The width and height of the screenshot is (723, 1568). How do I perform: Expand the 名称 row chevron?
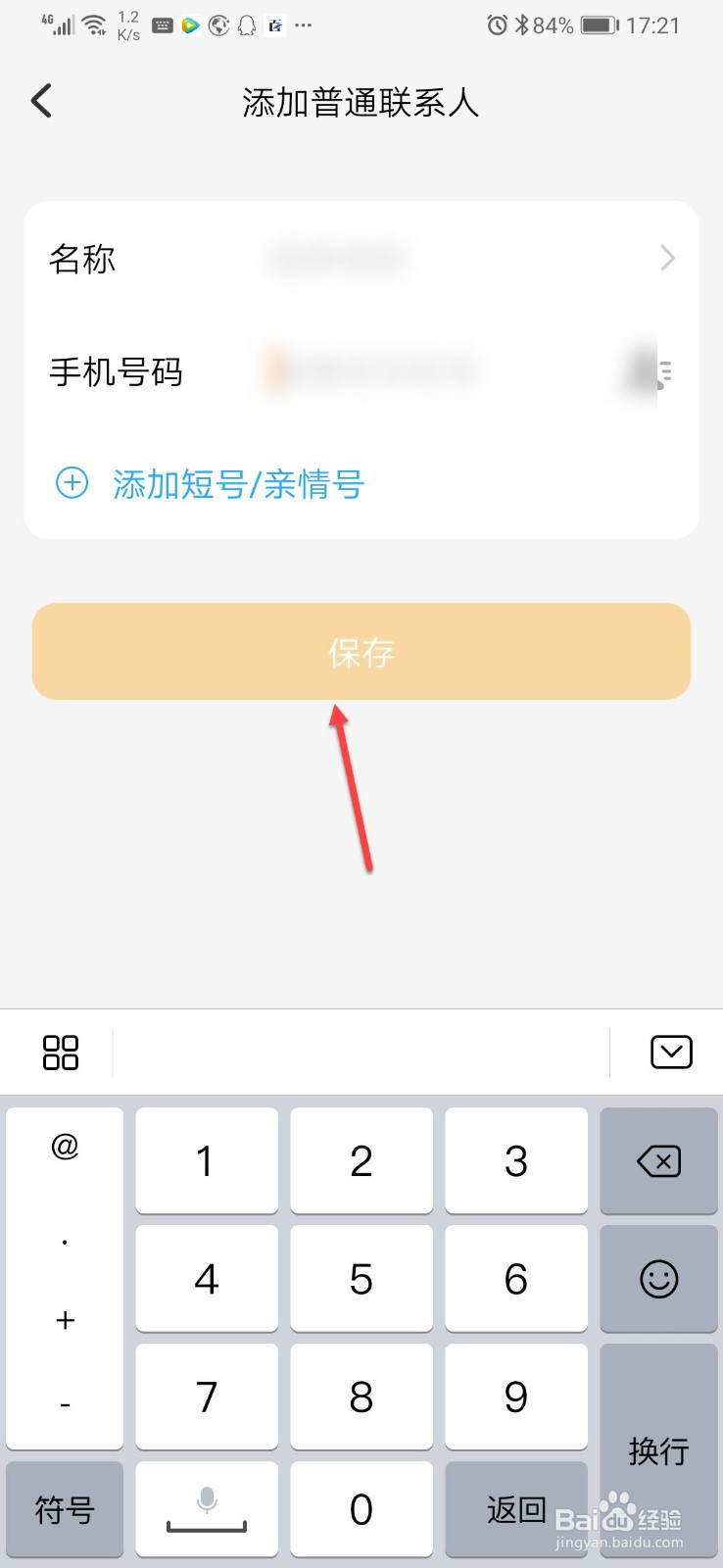point(667,258)
